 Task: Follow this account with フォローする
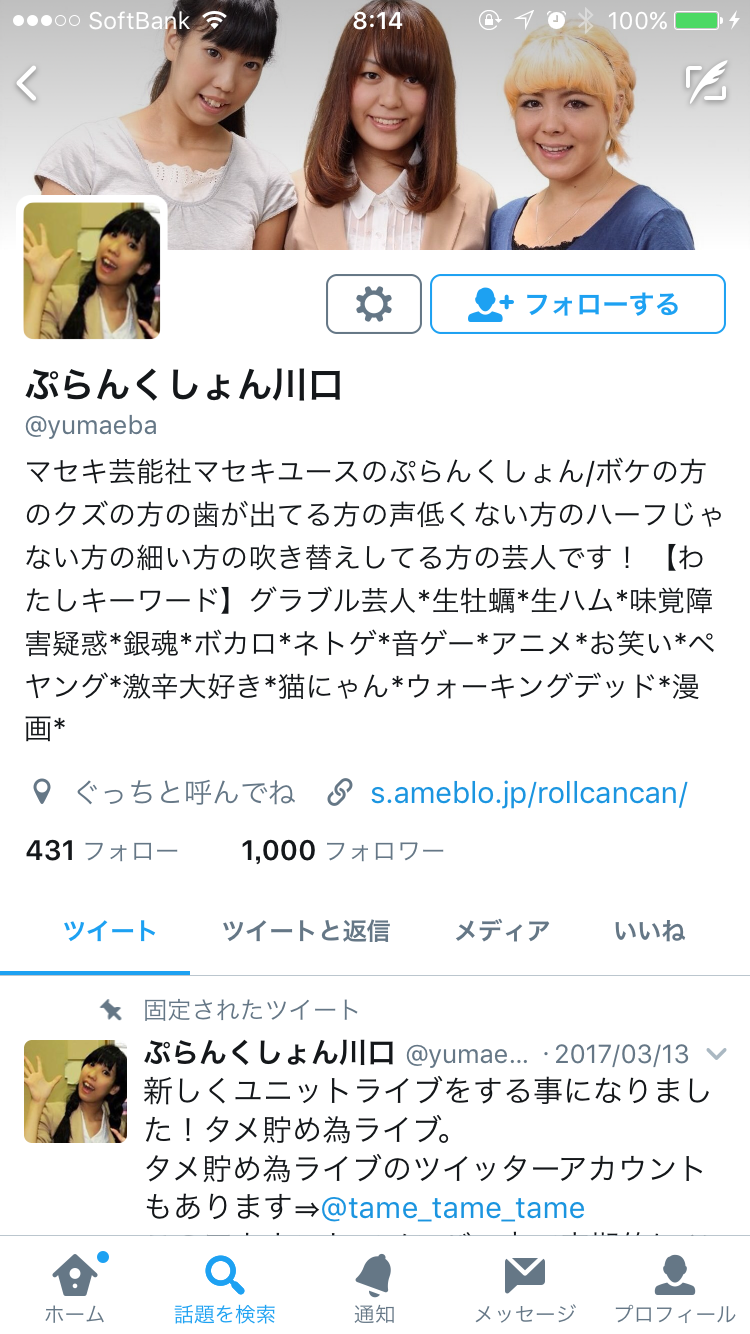pyautogui.click(x=577, y=304)
